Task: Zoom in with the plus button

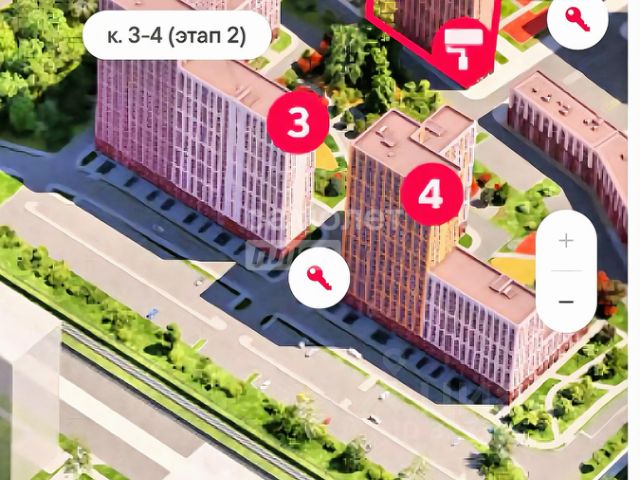Action: pyautogui.click(x=566, y=241)
